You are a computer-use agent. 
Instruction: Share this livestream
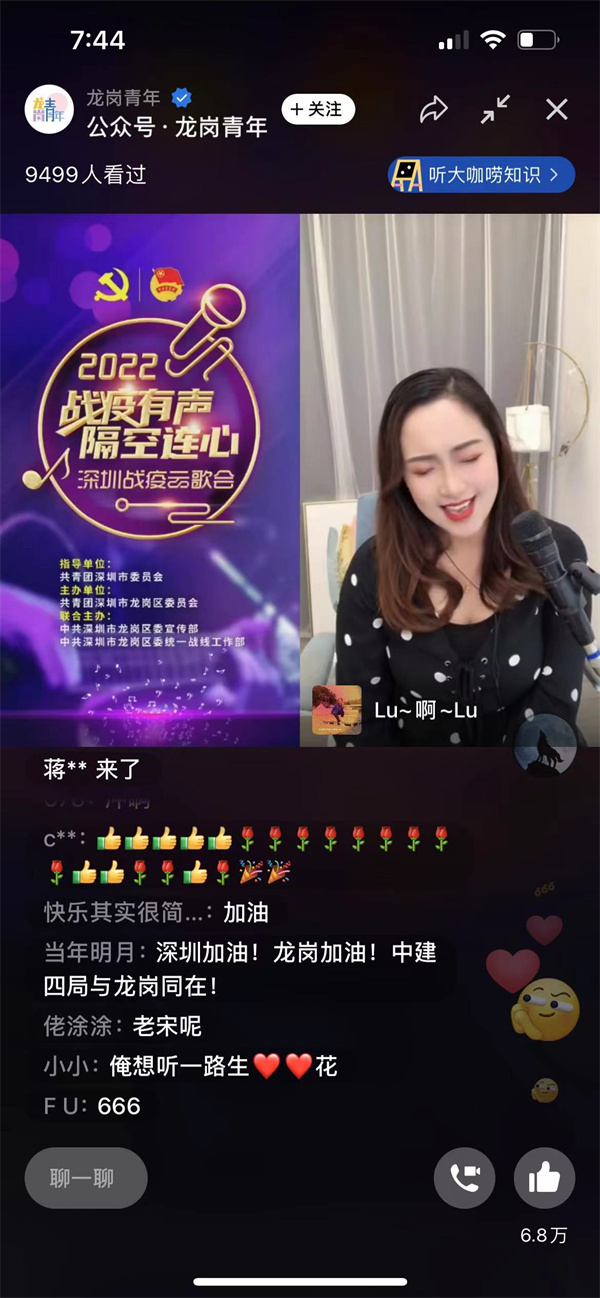(x=434, y=109)
